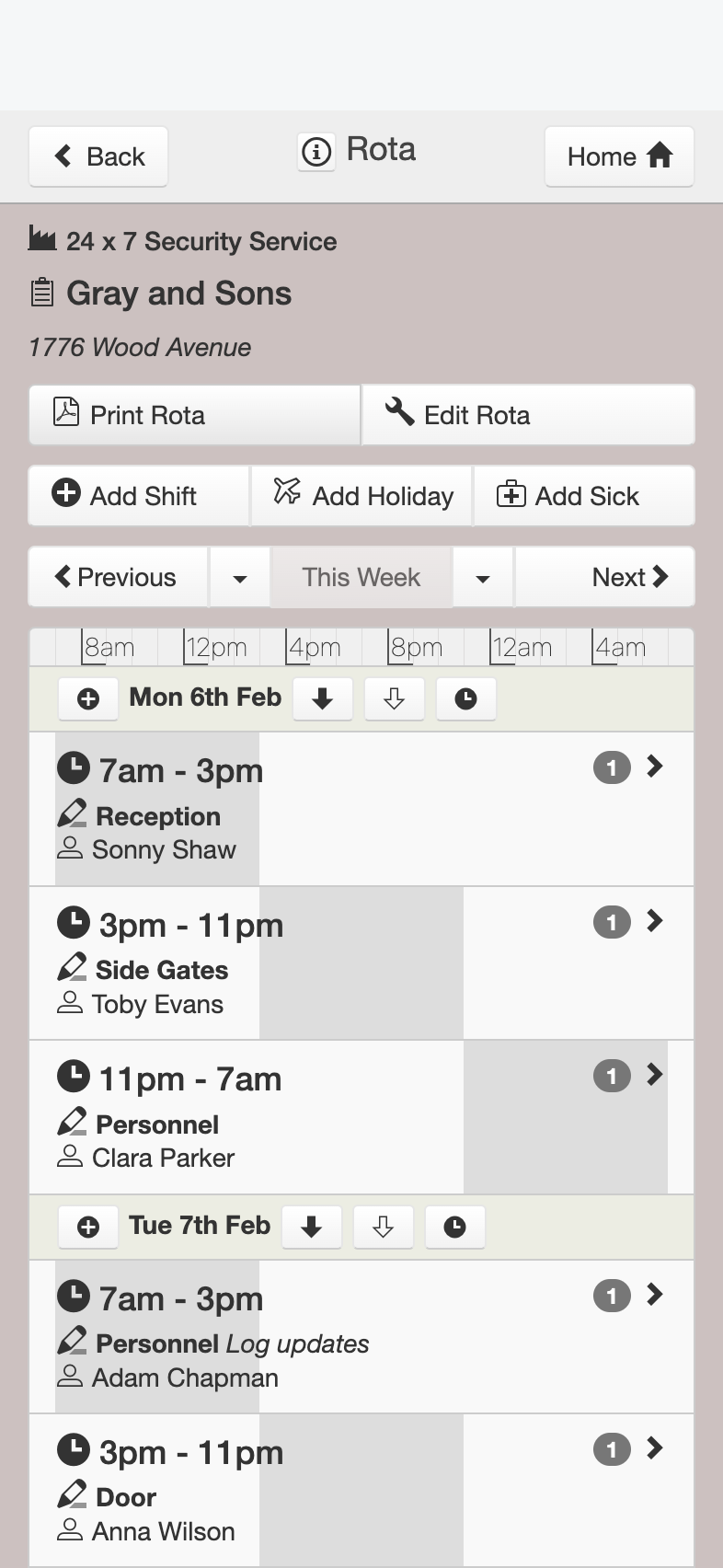Add a sick entry

584,496
